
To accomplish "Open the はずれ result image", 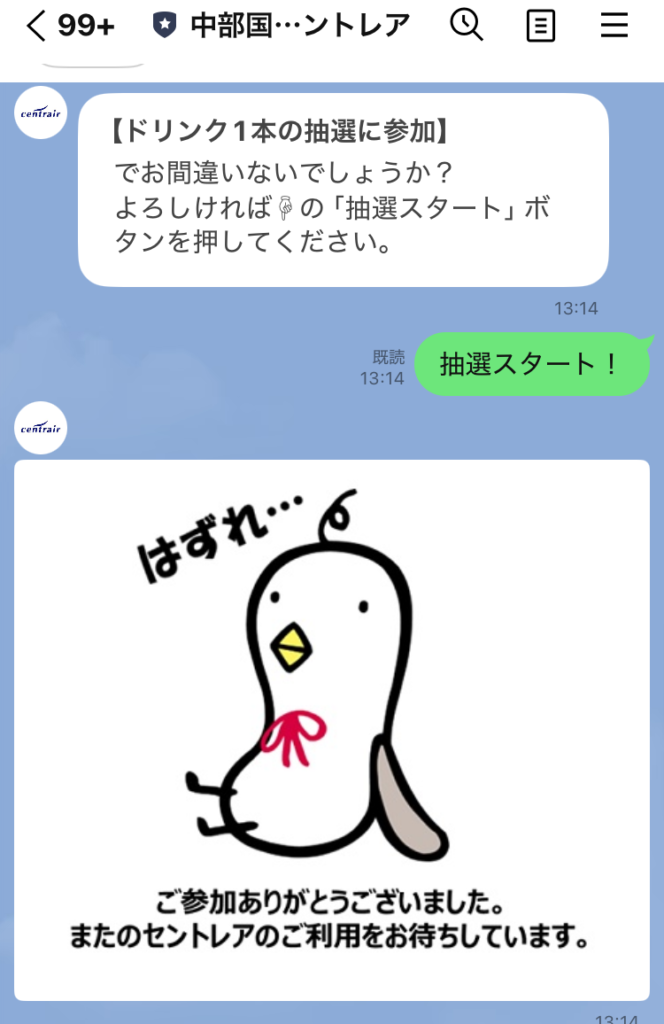I will tap(332, 730).
